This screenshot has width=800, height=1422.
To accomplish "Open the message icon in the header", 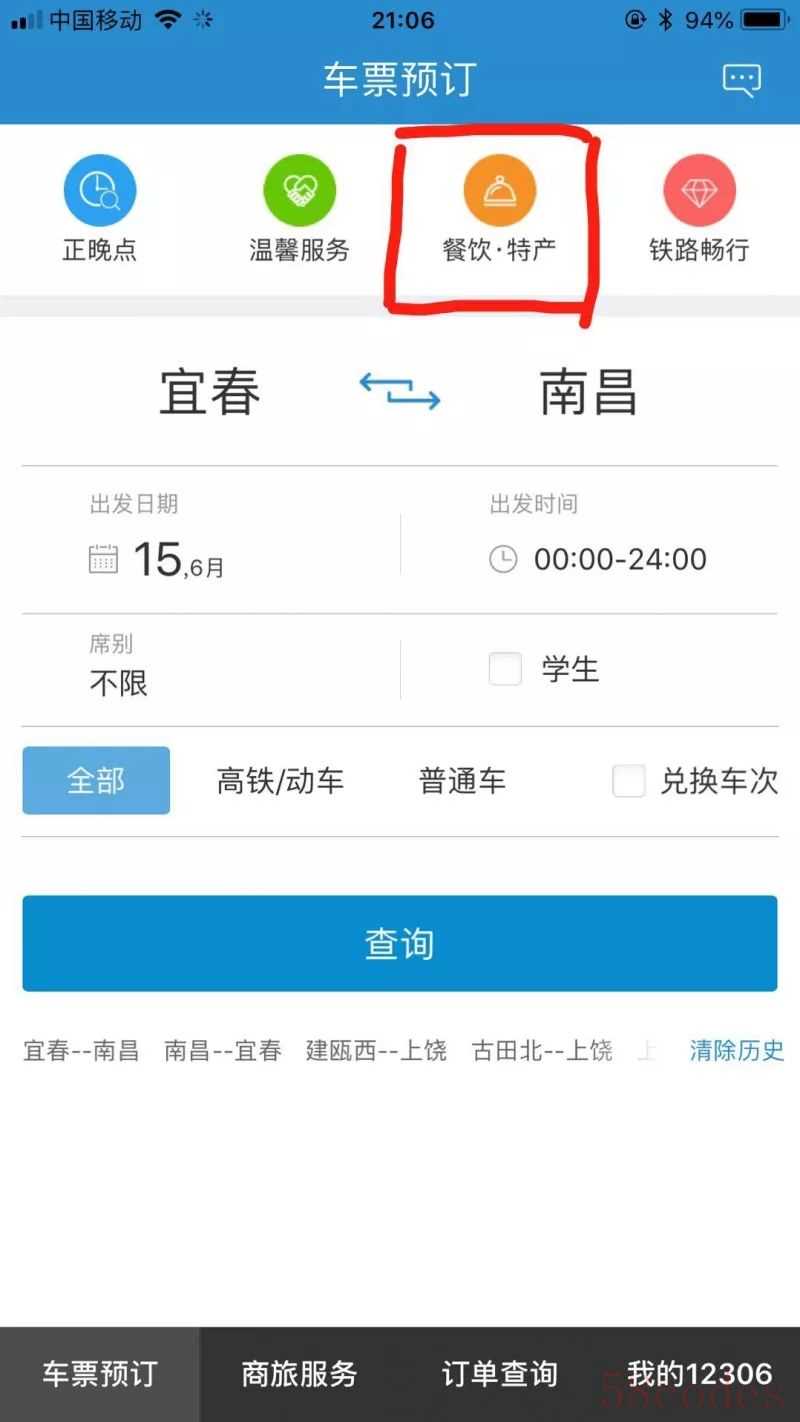I will tap(742, 80).
